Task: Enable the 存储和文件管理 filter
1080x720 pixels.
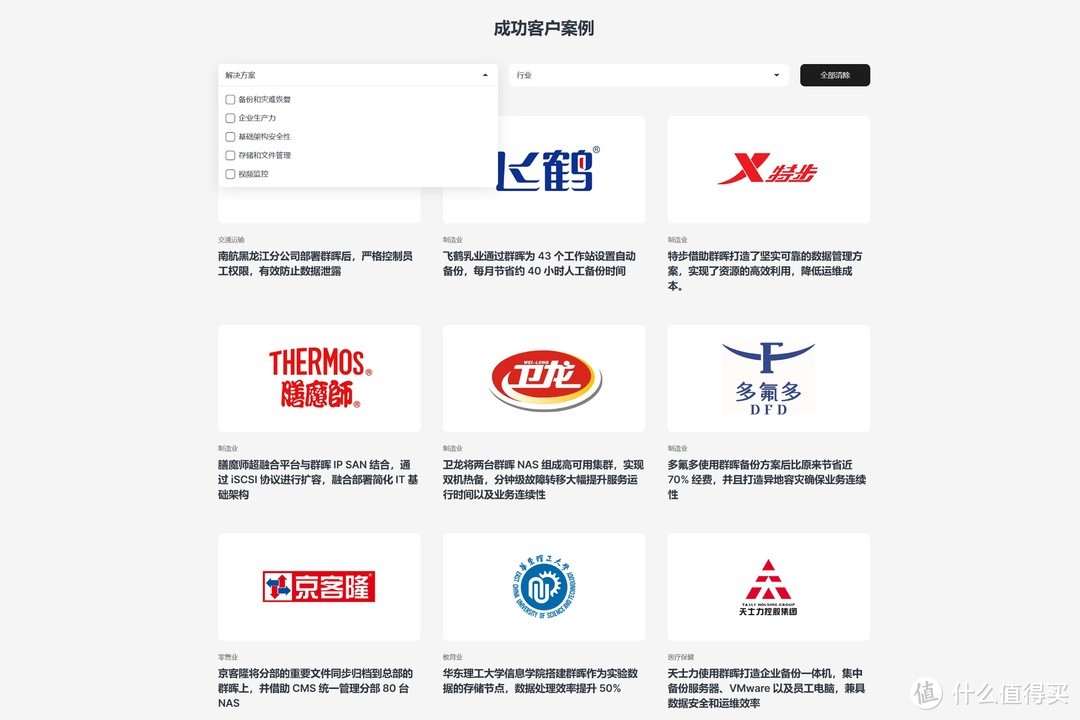Action: [x=231, y=156]
